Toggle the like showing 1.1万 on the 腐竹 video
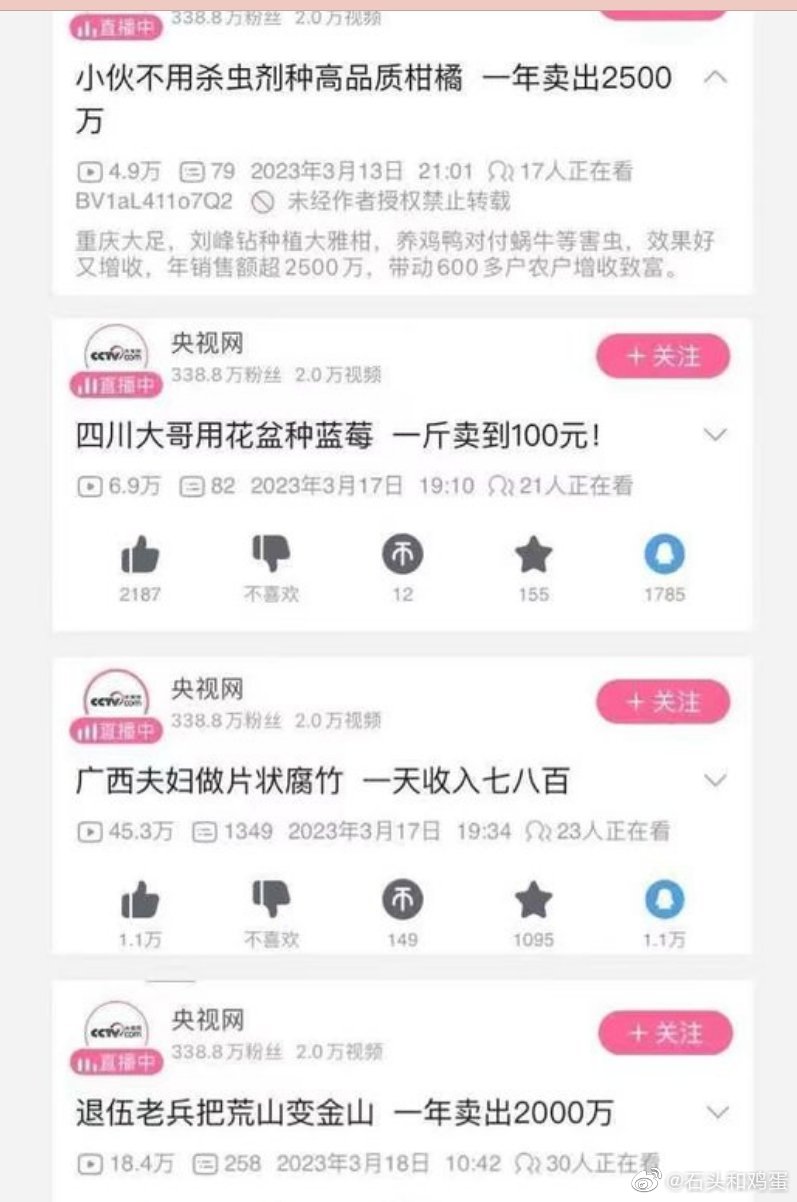797x1202 pixels. click(x=140, y=900)
